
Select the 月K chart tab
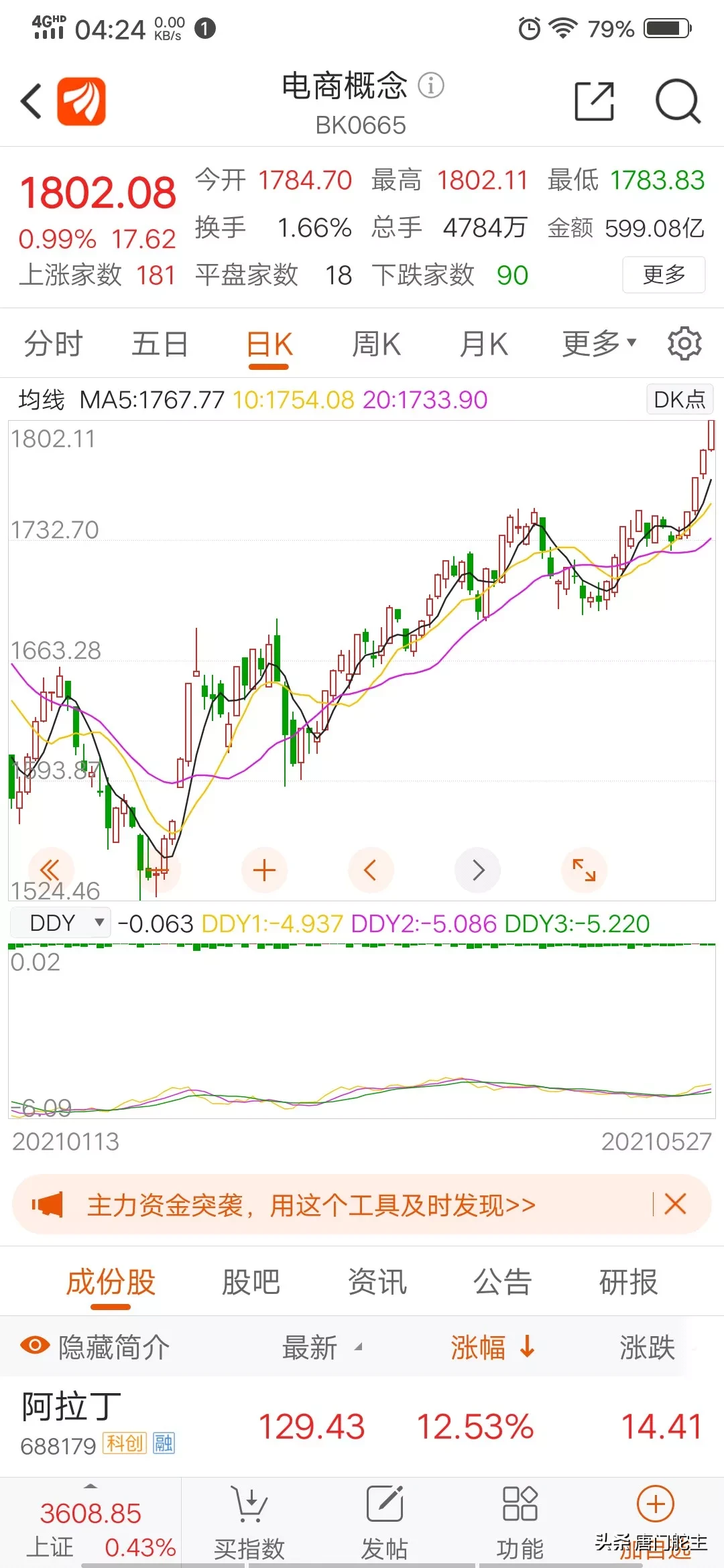(x=483, y=344)
